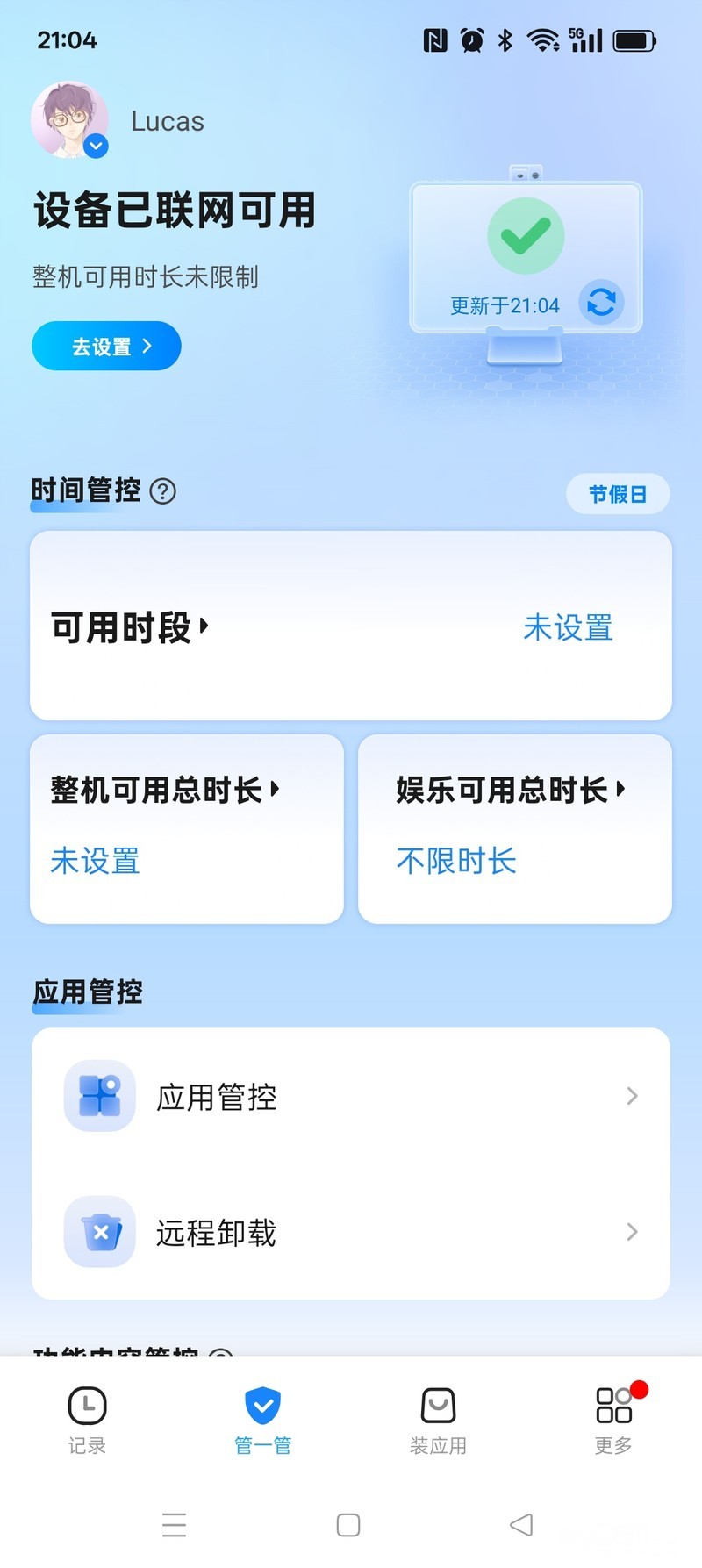702x1568 pixels.
Task: Open the 可用时段 card
Action: click(x=350, y=626)
